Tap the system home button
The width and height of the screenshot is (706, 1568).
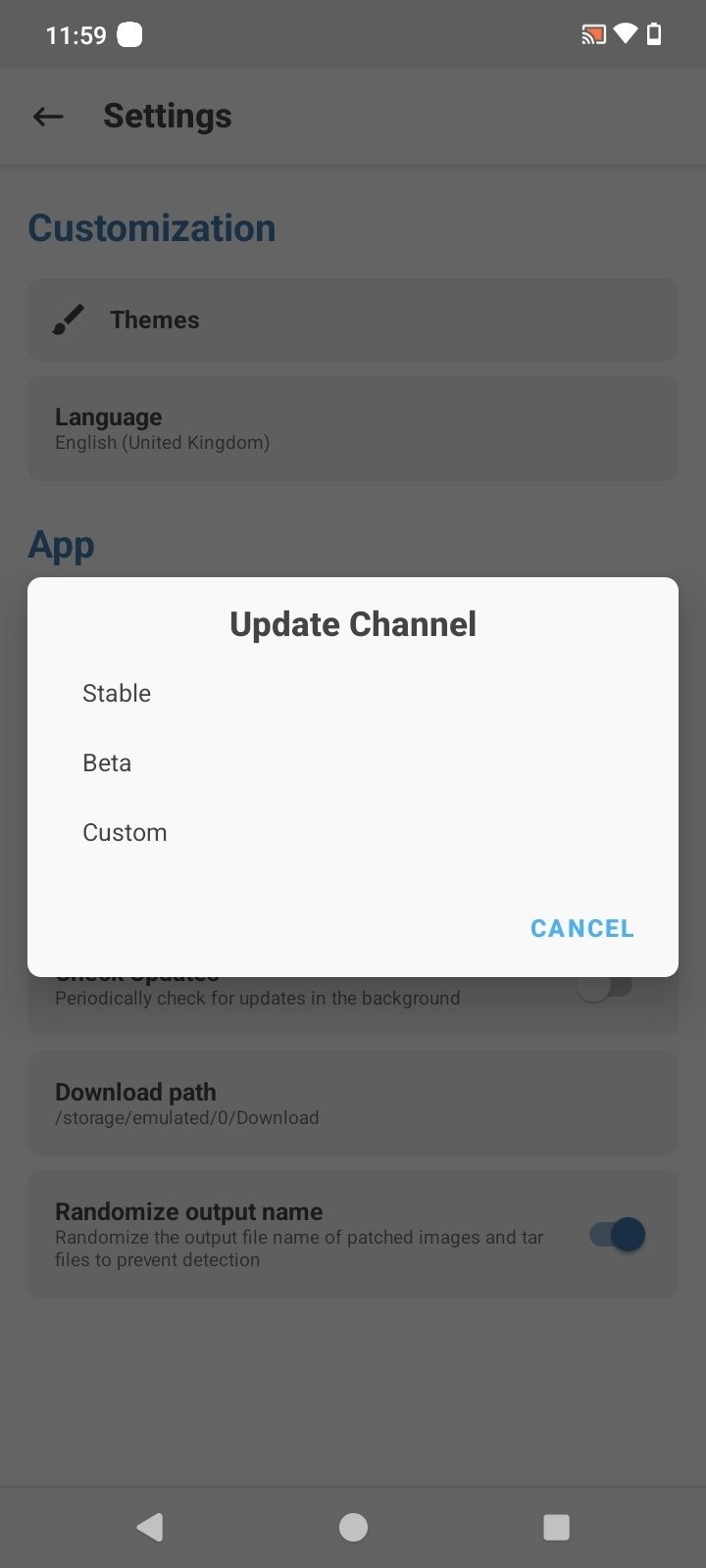click(353, 1527)
